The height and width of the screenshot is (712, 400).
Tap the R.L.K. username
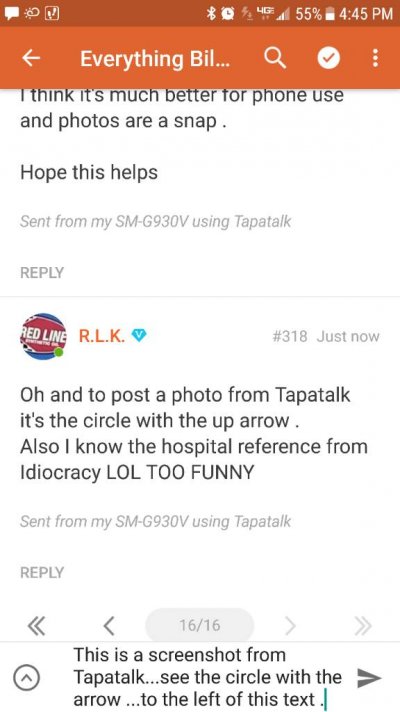tap(102, 336)
